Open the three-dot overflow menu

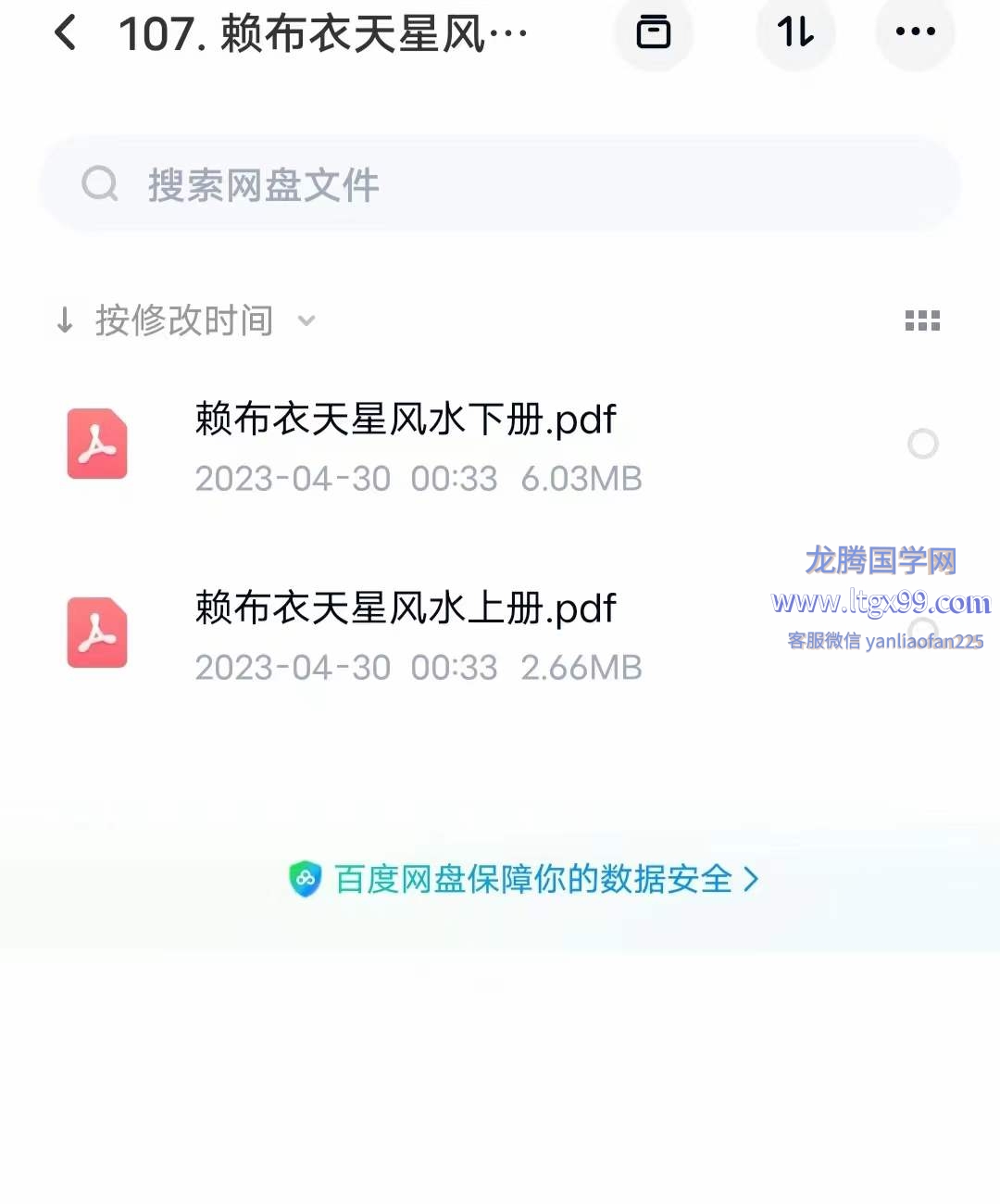pos(915,32)
